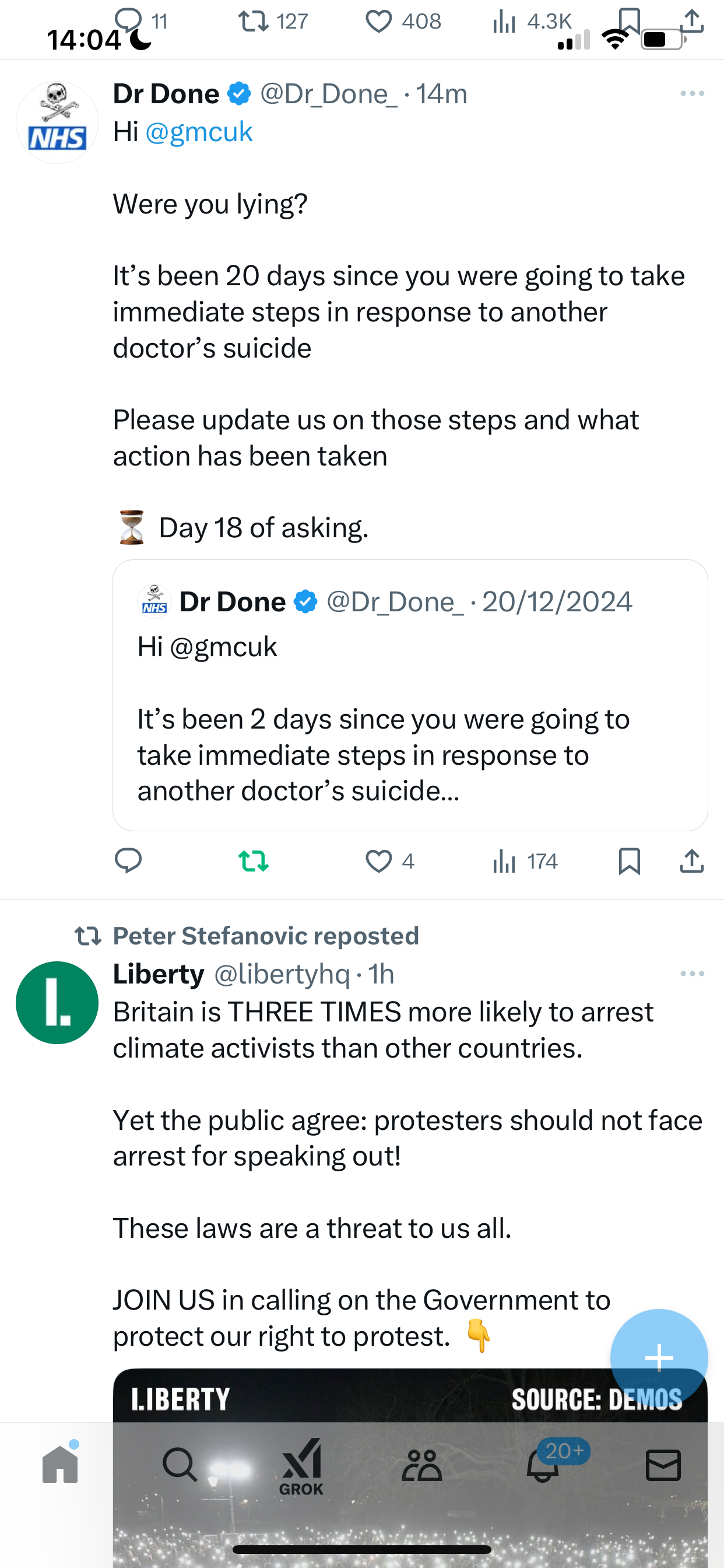The height and width of the screenshot is (1568, 724).
Task: Bookmark Dr Done's post
Action: (x=629, y=860)
